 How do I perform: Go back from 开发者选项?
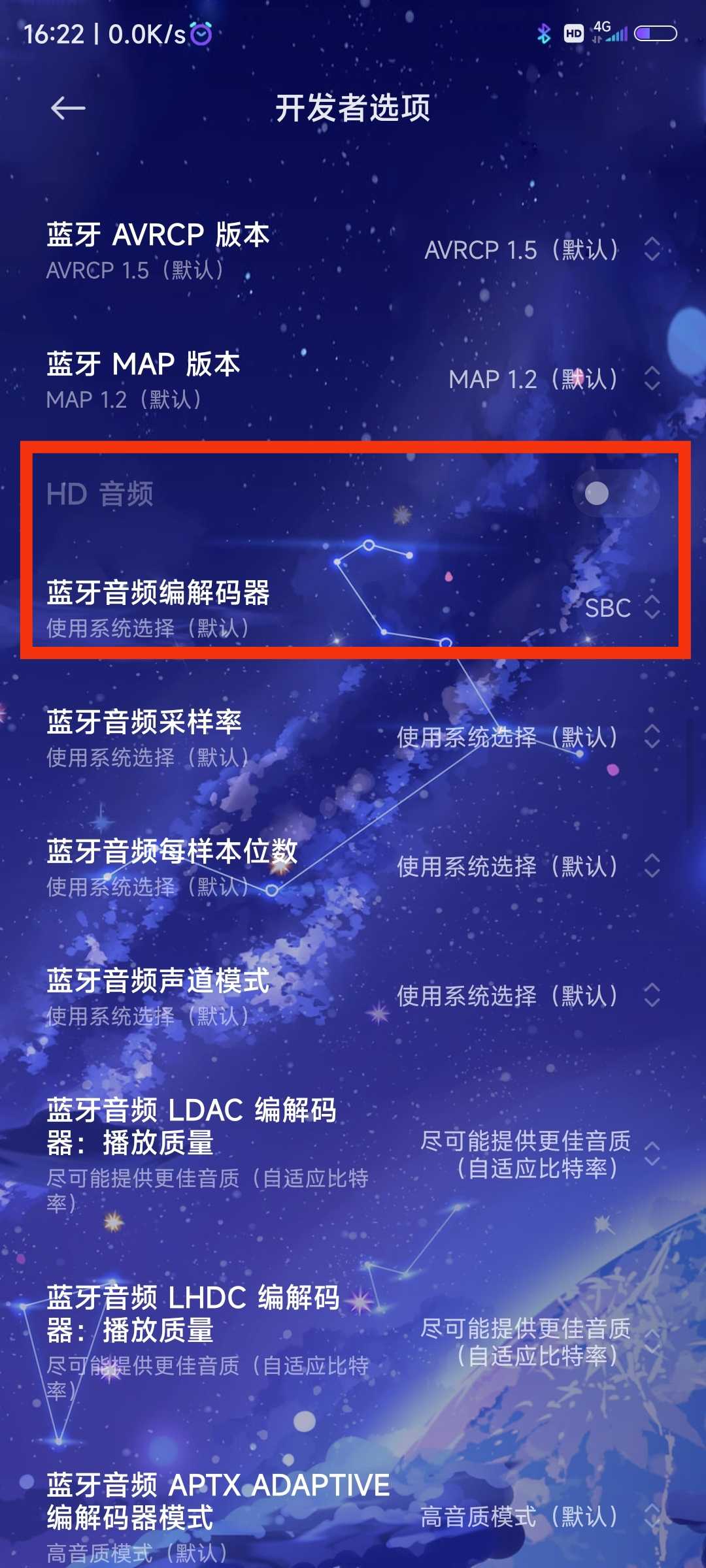(68, 108)
